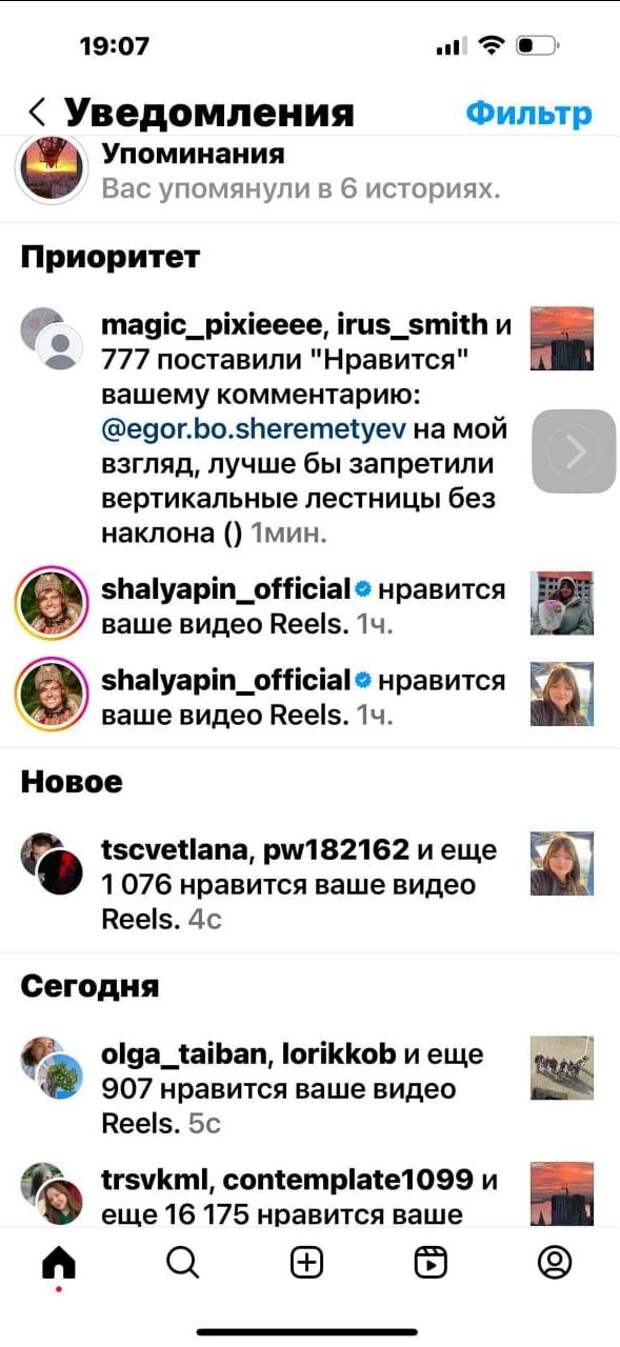Open post thumbnail beside magic_pixieeee notification
This screenshot has width=620, height=1347.
point(561,339)
